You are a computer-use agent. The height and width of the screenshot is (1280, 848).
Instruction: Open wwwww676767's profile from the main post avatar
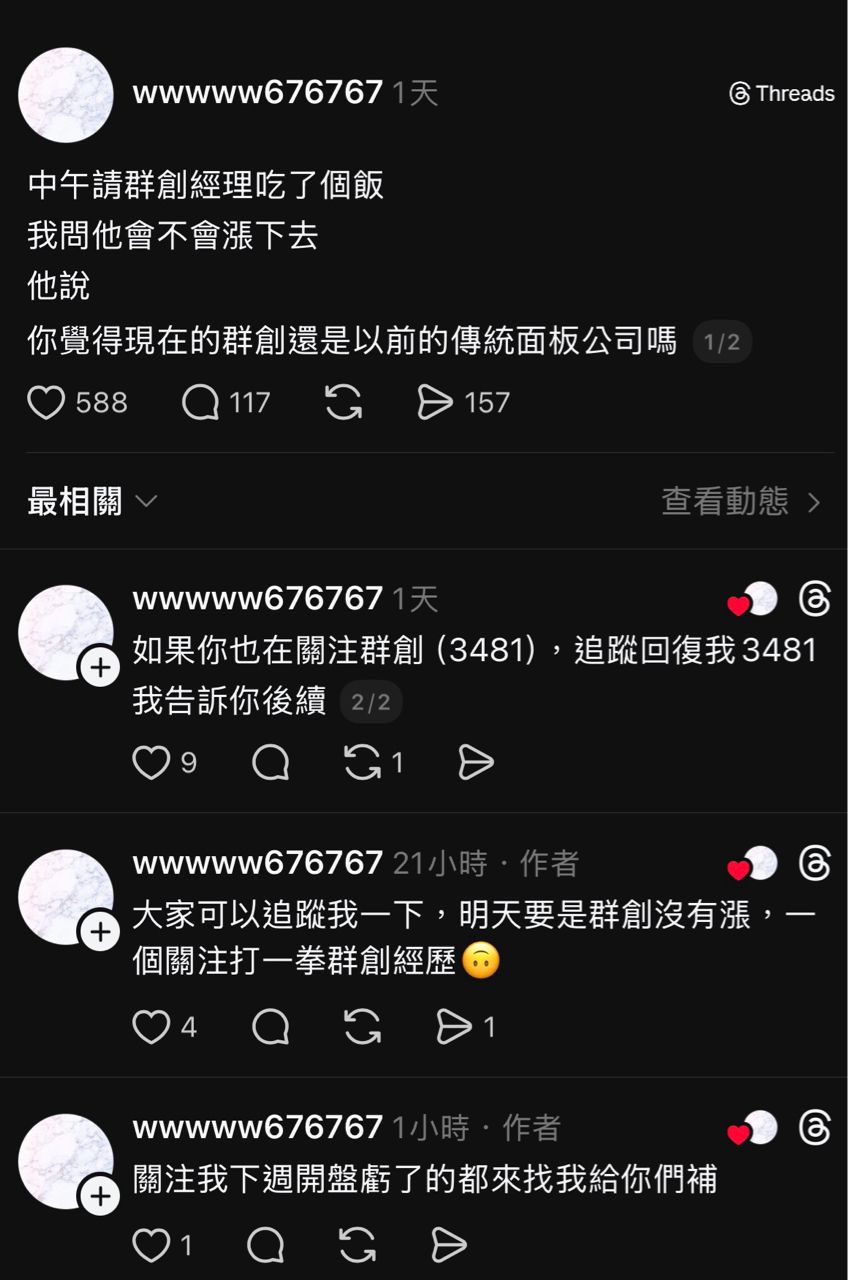click(66, 94)
